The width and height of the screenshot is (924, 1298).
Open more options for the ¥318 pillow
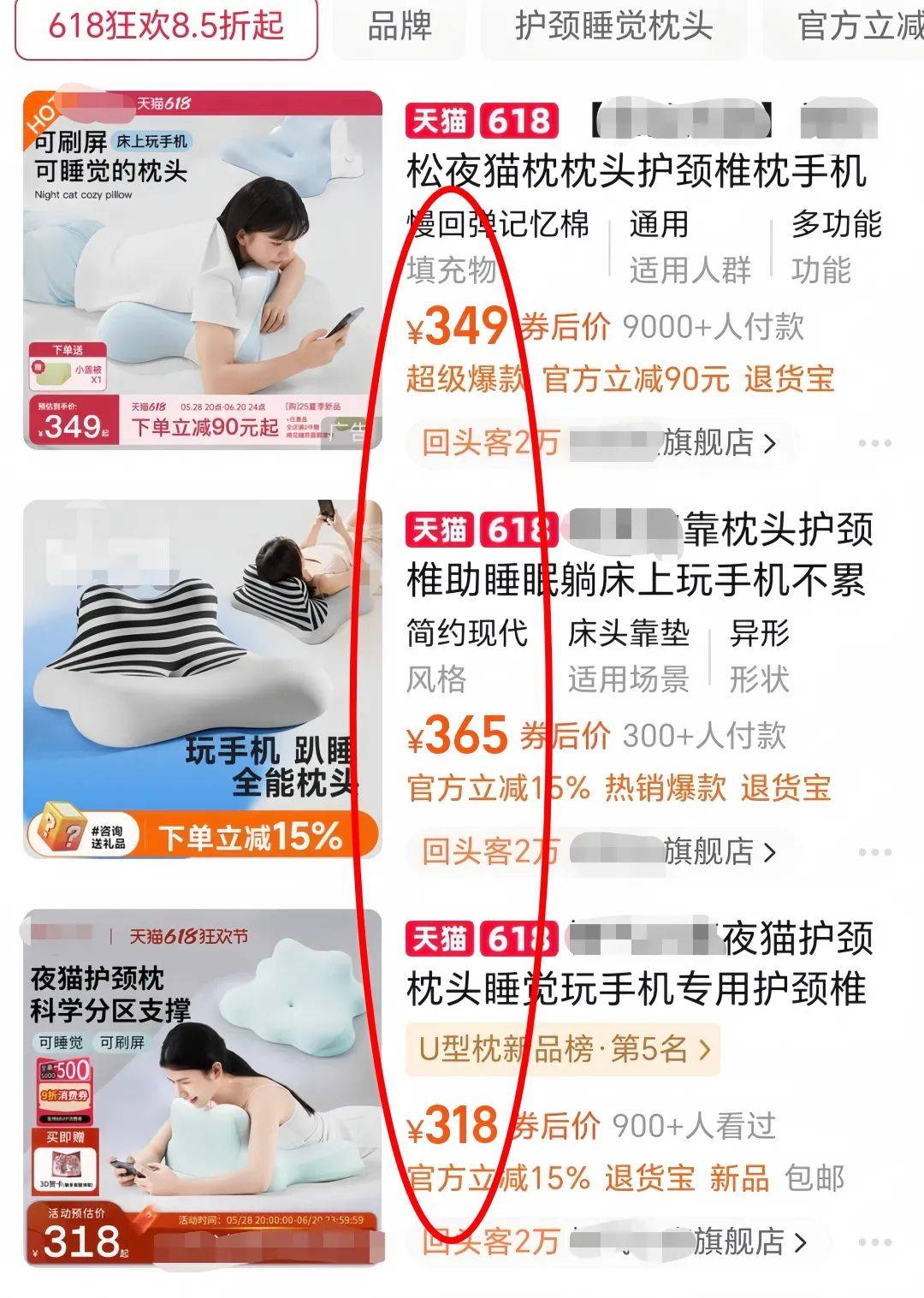(874, 1242)
